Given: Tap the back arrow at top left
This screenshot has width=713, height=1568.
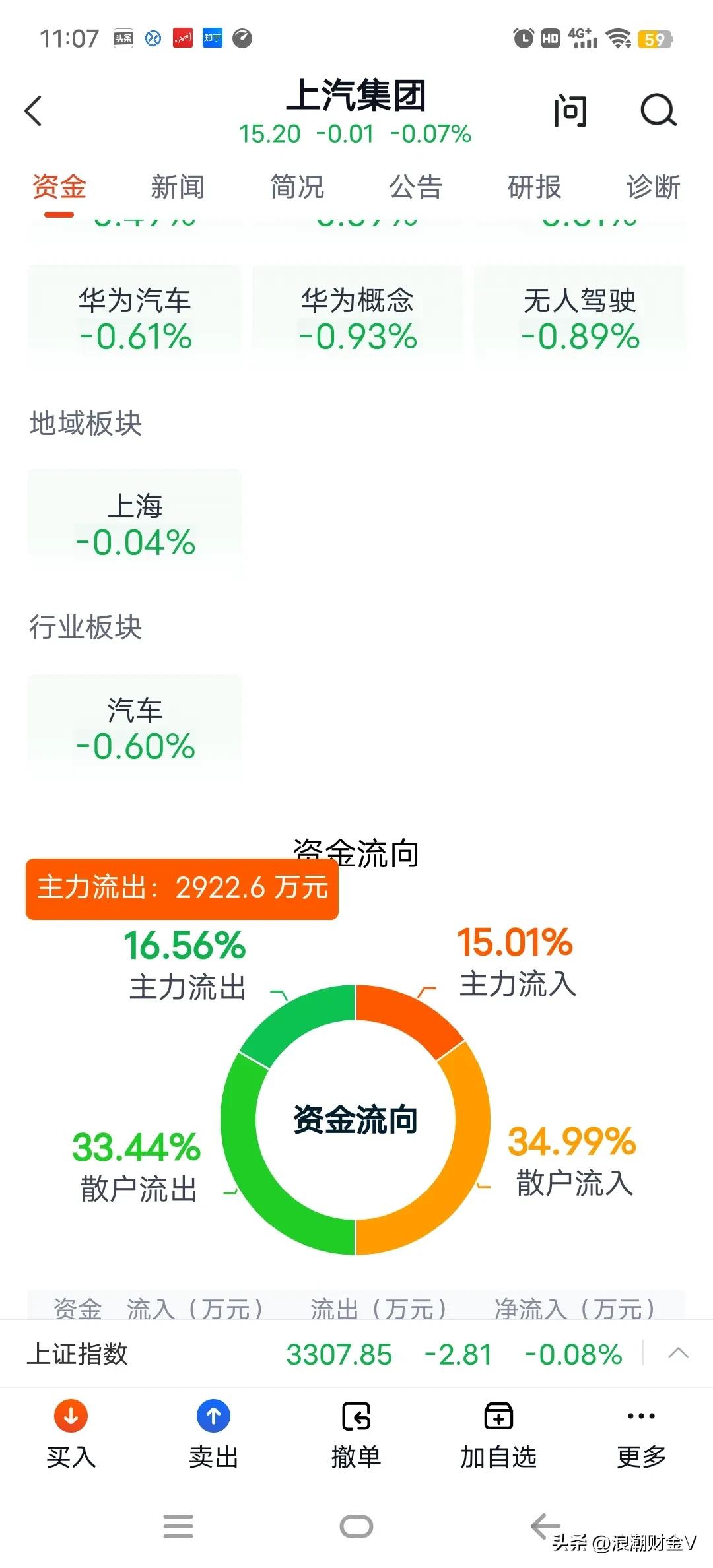Looking at the screenshot, I should (x=34, y=111).
